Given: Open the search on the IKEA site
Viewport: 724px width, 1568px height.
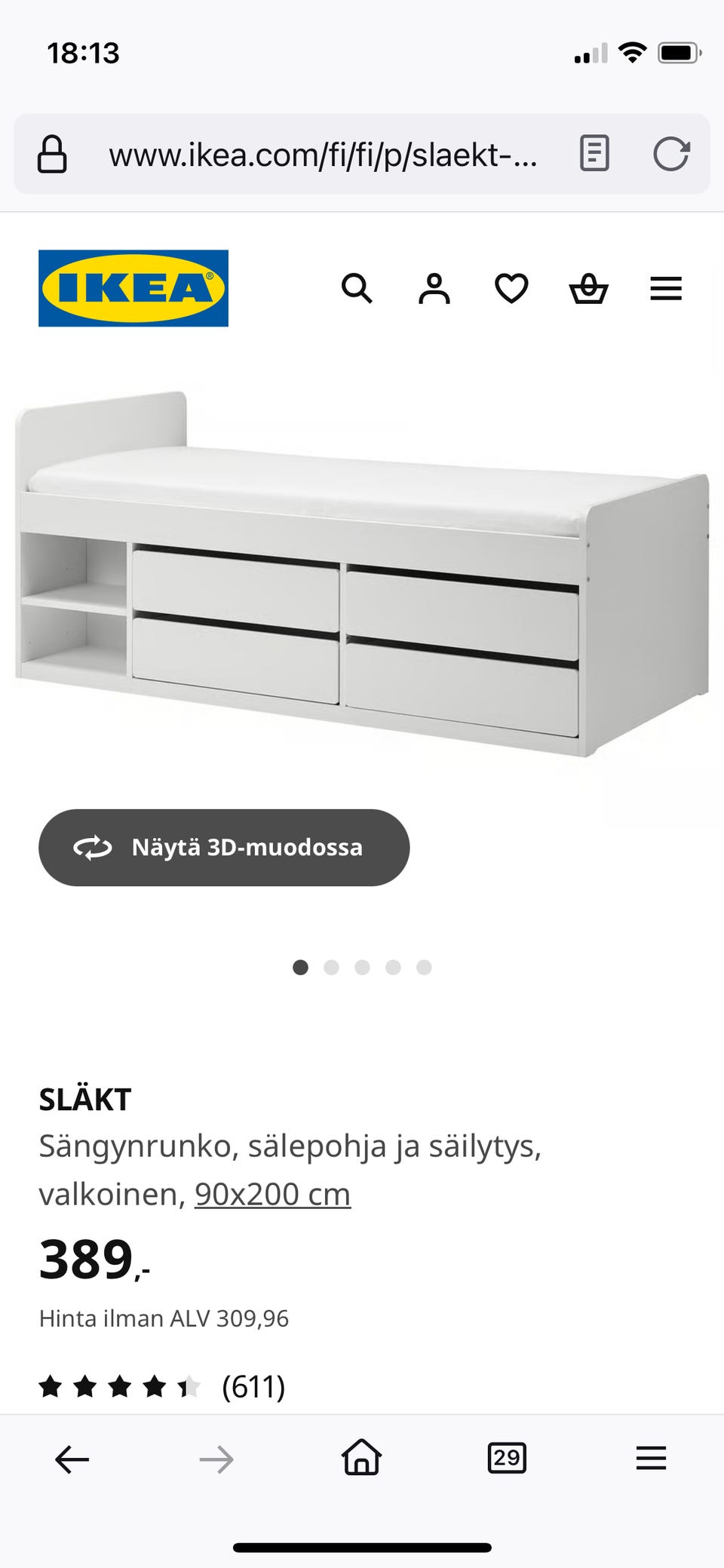Looking at the screenshot, I should click(x=357, y=288).
